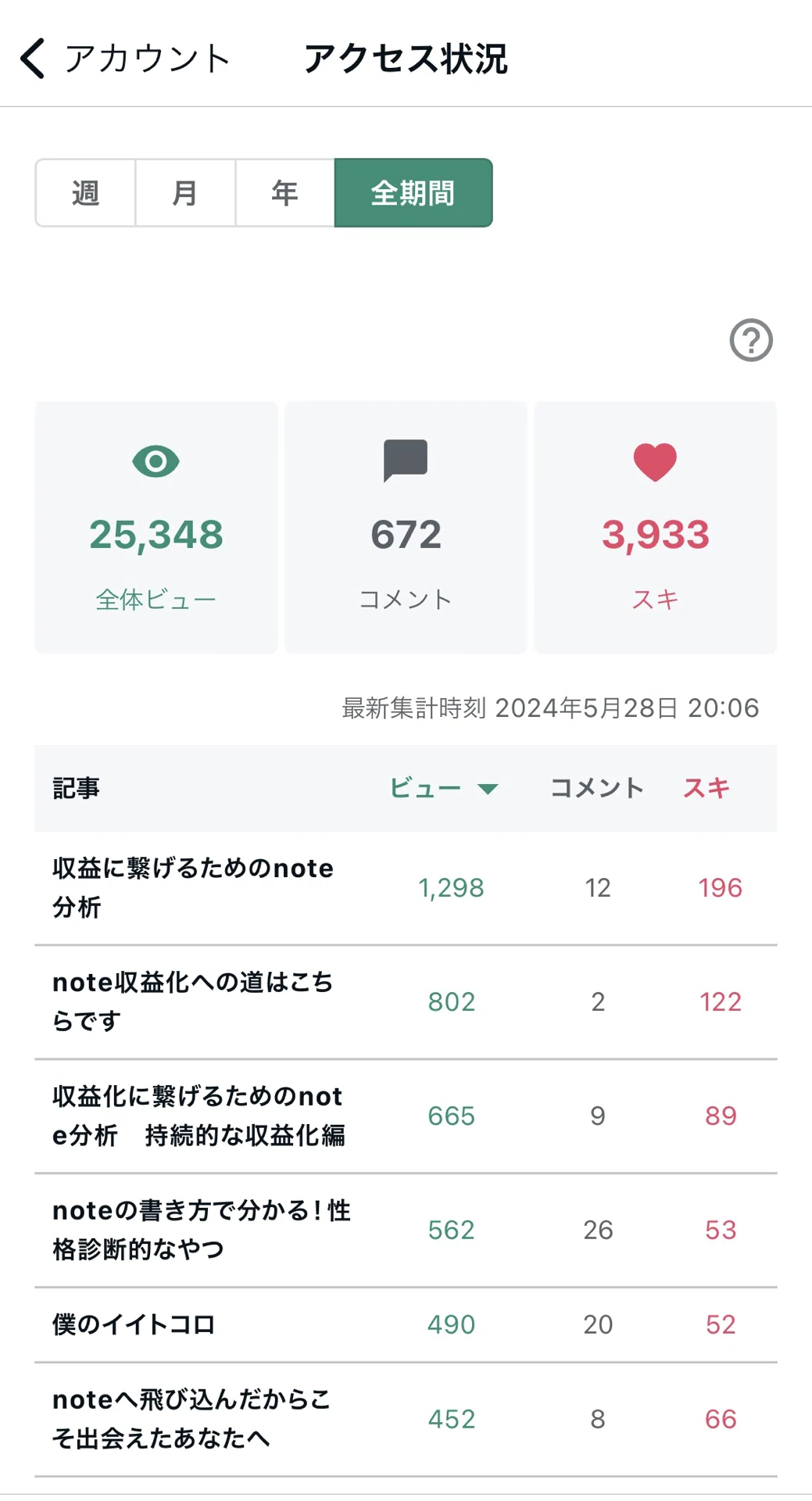Screen dimensions: 812x1501
Task: Switch to the 年 period tab
Action: tap(285, 193)
